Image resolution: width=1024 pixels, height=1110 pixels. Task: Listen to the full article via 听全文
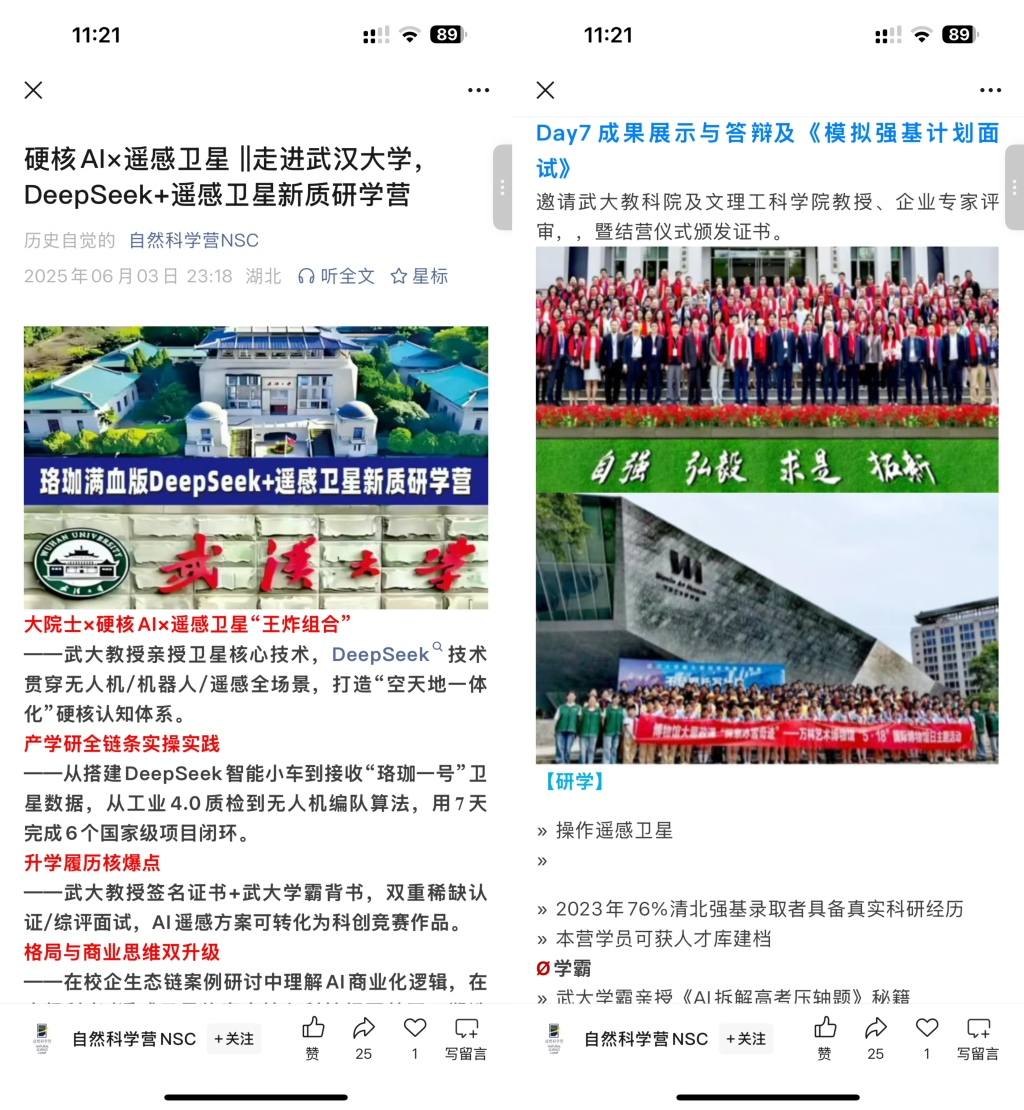tap(337, 276)
